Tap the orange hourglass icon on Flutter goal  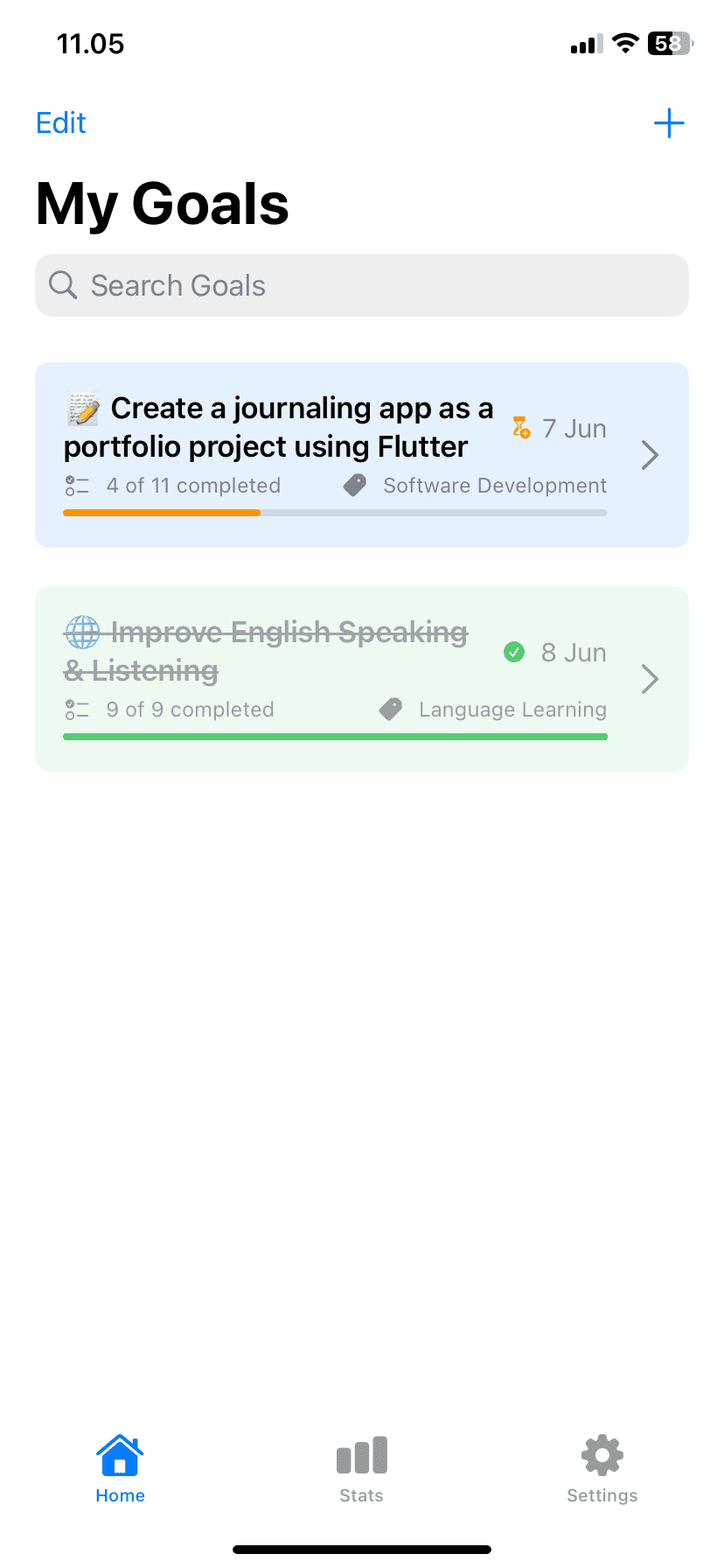[x=520, y=428]
